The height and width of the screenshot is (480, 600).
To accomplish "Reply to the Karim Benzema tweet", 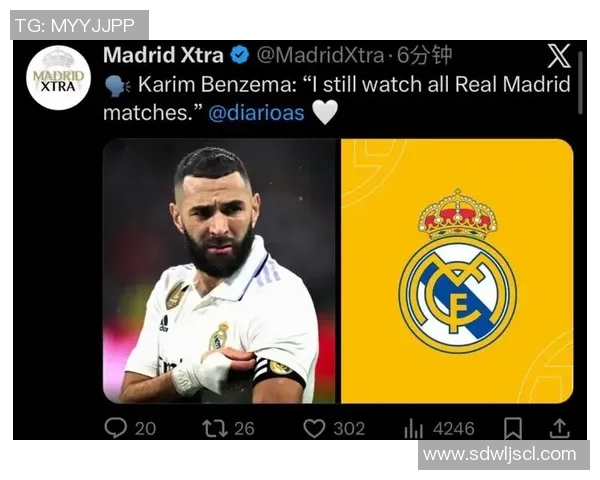I will [117, 428].
